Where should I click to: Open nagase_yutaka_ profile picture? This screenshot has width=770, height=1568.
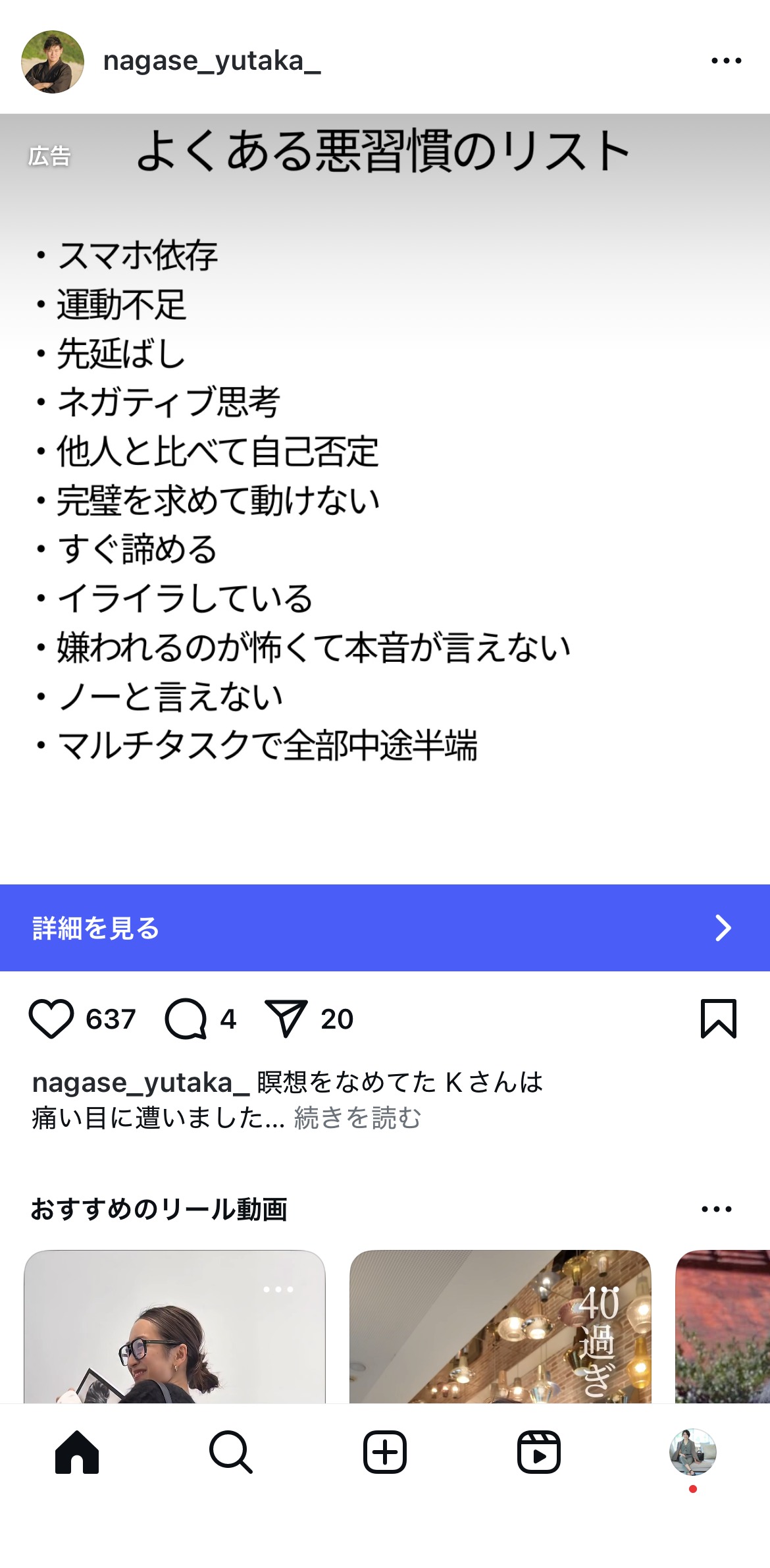[x=53, y=62]
